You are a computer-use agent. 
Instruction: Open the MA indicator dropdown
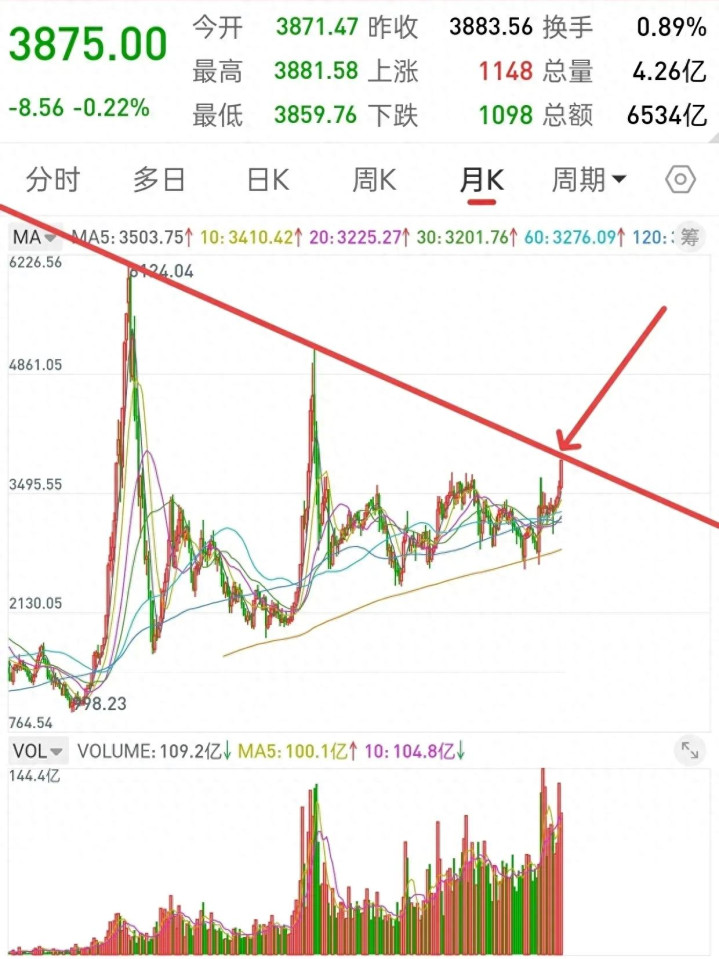34,237
